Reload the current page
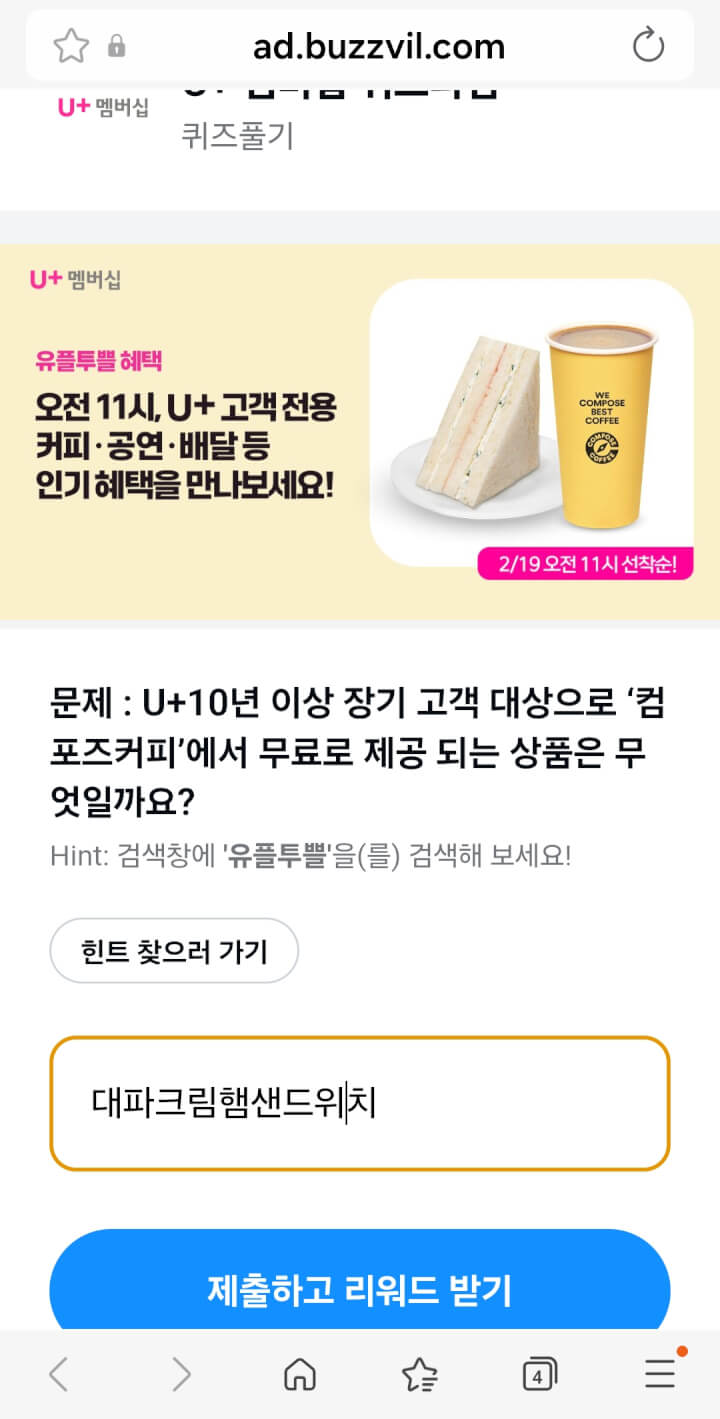Image resolution: width=720 pixels, height=1419 pixels. click(648, 46)
